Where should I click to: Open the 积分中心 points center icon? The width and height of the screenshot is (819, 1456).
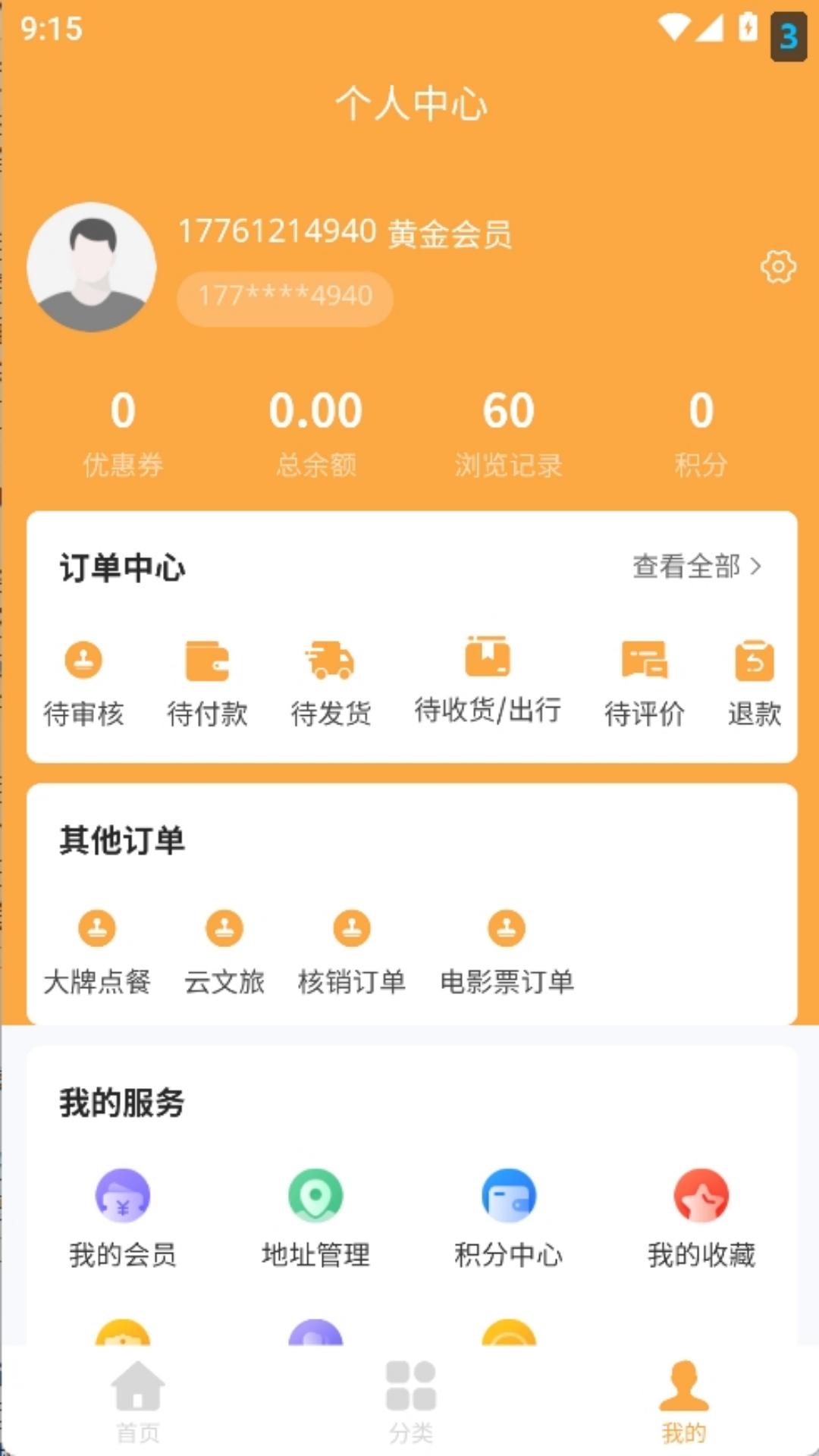coord(508,1197)
